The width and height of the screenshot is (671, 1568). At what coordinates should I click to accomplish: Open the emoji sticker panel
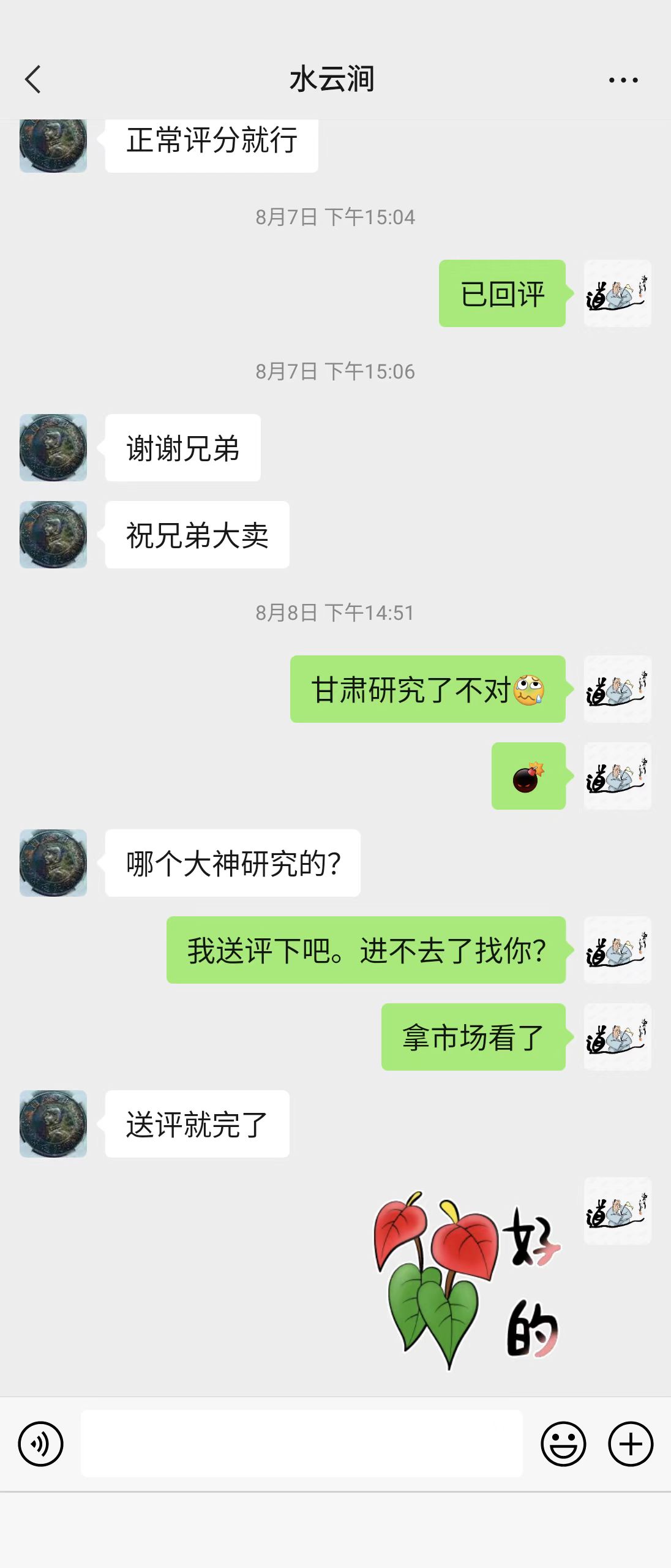[x=563, y=1444]
